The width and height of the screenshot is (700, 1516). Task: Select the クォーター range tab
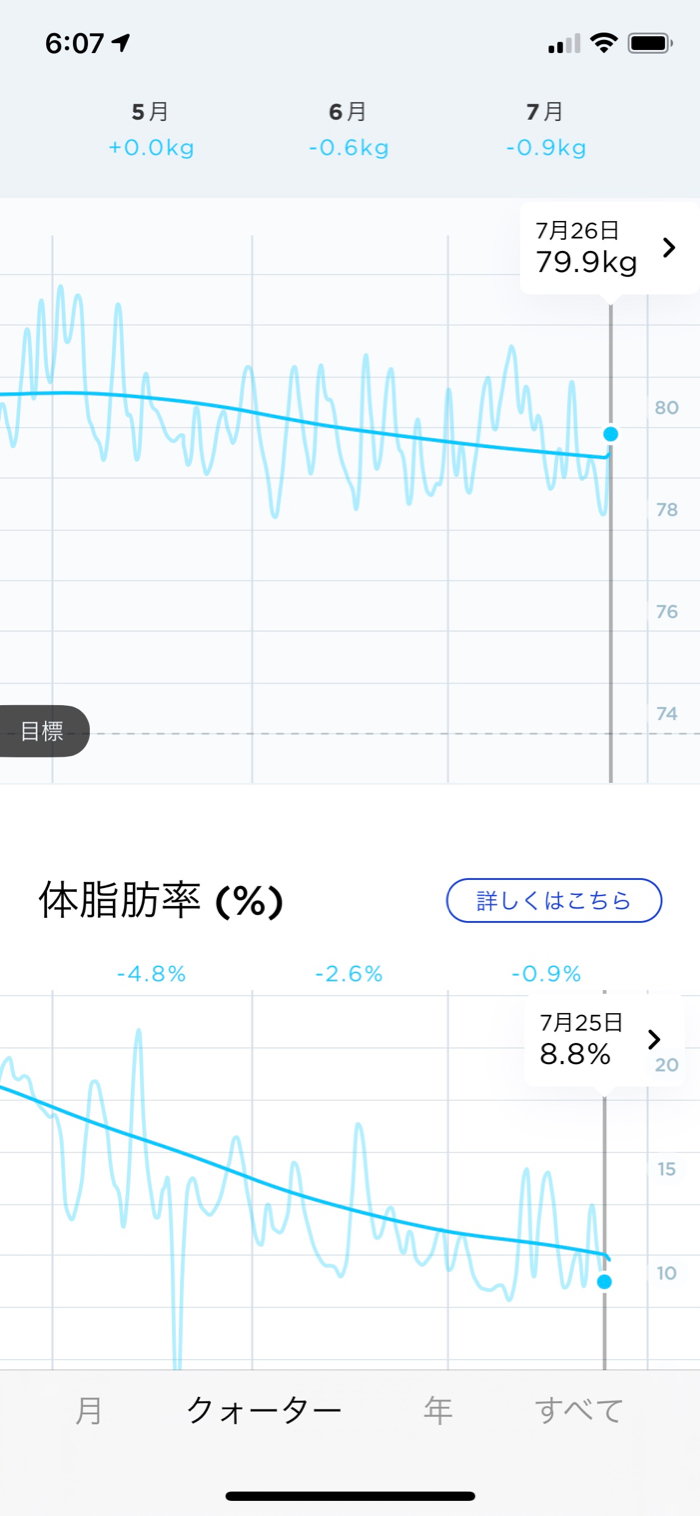(264, 1411)
